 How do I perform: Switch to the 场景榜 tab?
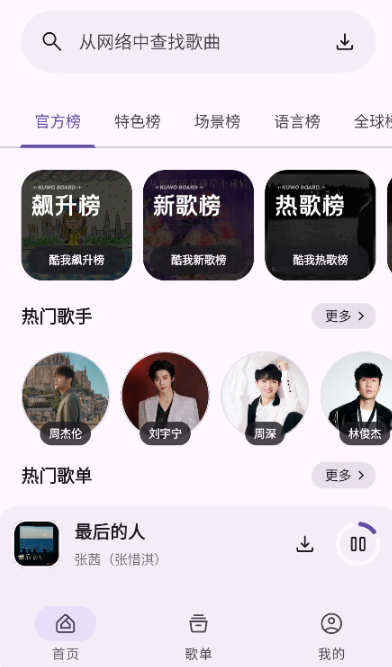[217, 122]
